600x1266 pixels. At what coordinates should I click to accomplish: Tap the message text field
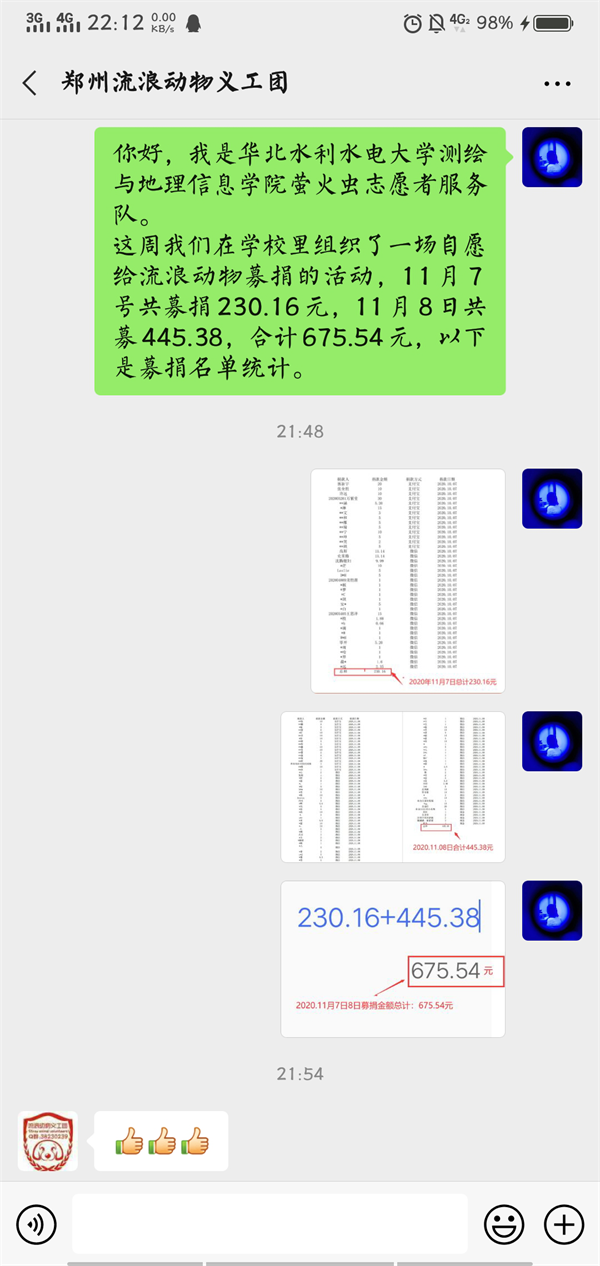coord(270,1223)
